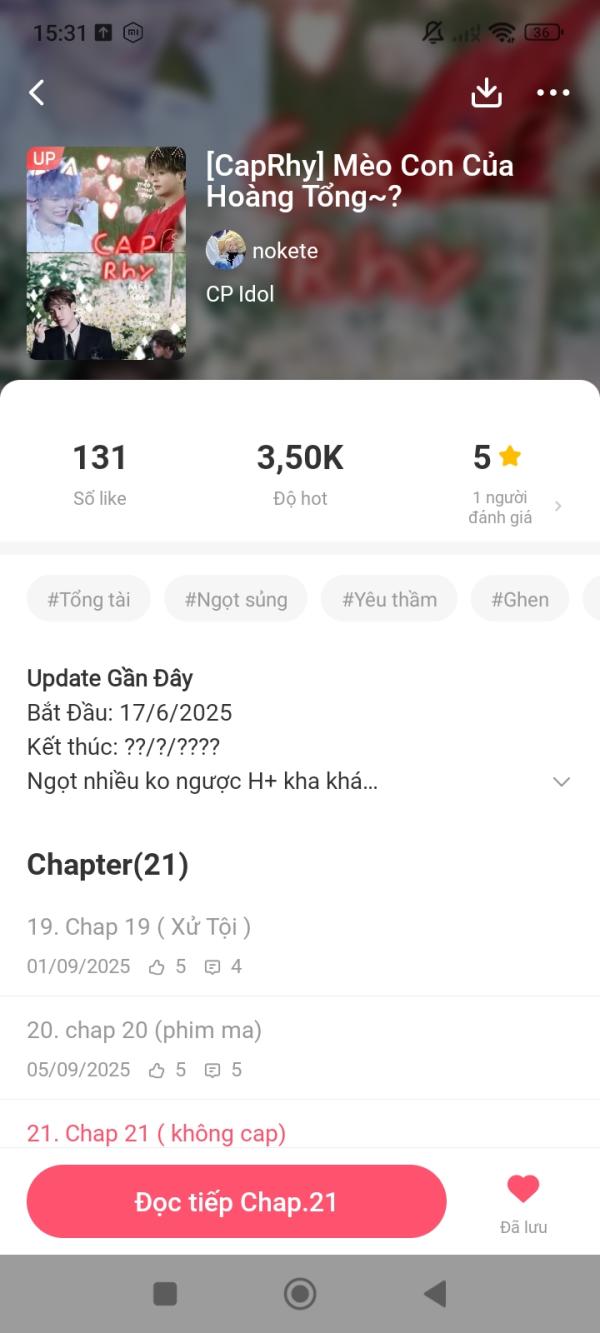Image resolution: width=600 pixels, height=1333 pixels.
Task: Select the #Yêu thầm tag
Action: 389,599
